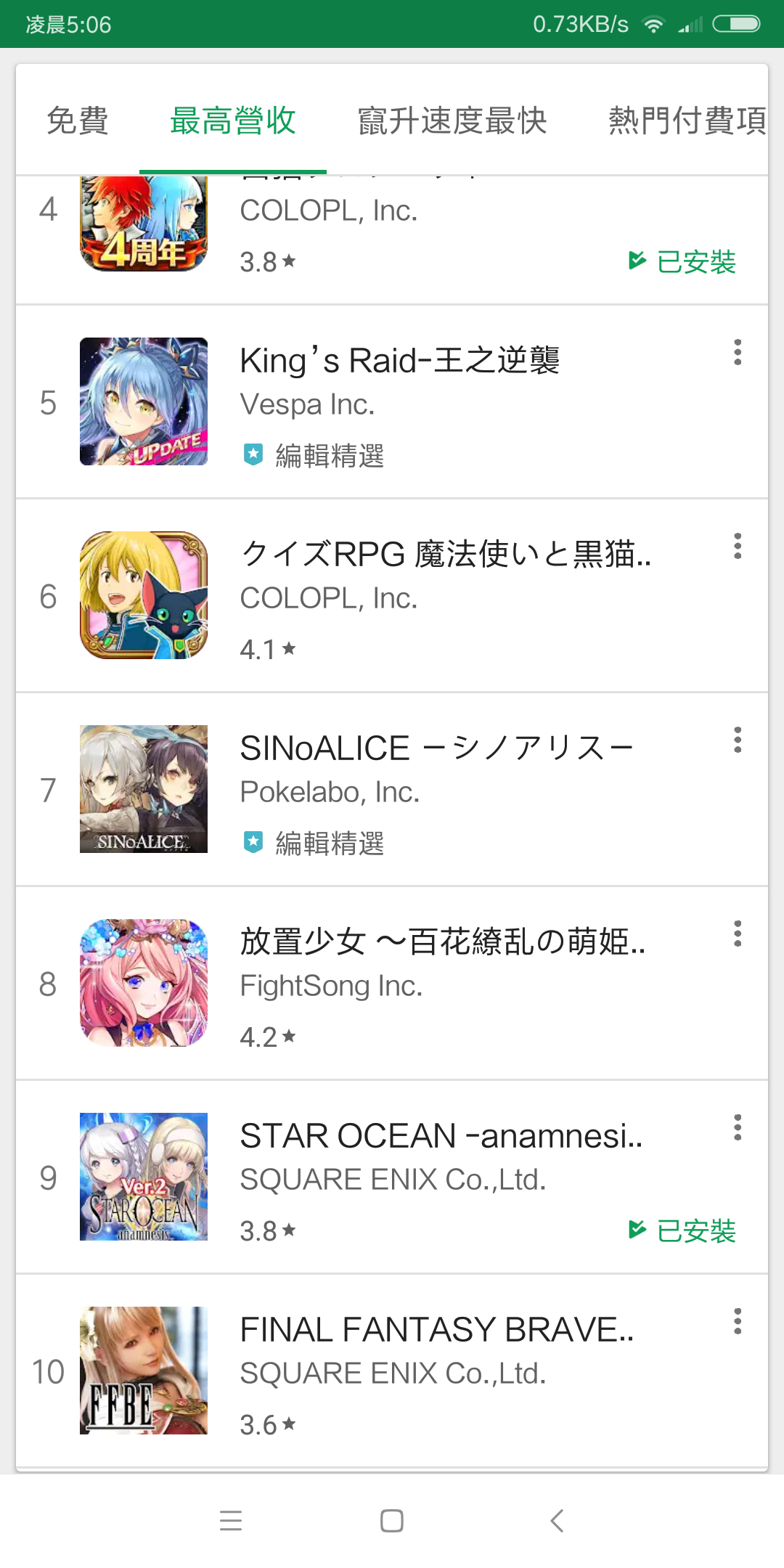Show overflow menu for STAR OCEAN
The width and height of the screenshot is (784, 1568).
(x=738, y=1127)
